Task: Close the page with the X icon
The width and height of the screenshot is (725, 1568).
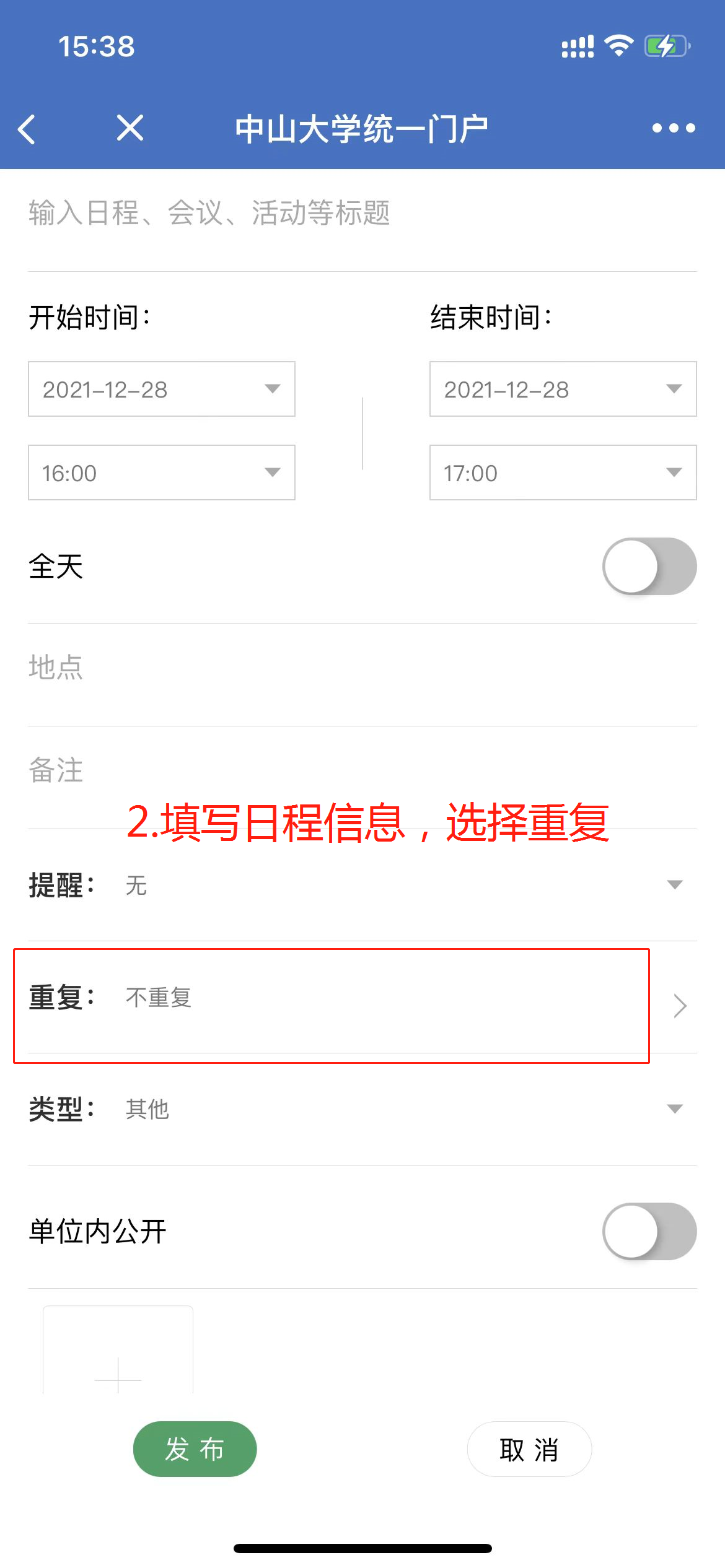Action: [130, 128]
